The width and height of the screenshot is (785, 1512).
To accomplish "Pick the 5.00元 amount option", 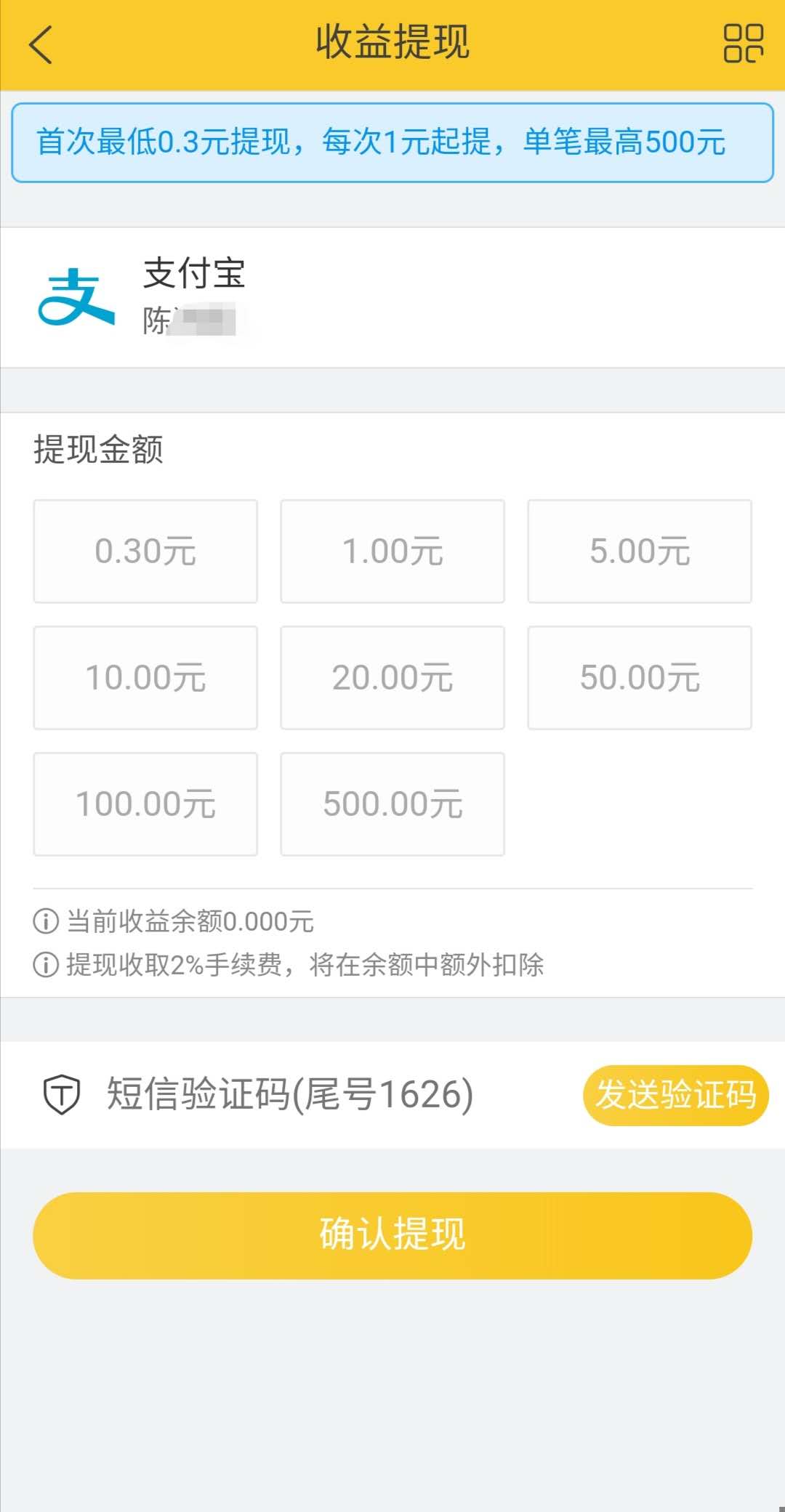I will click(x=640, y=551).
